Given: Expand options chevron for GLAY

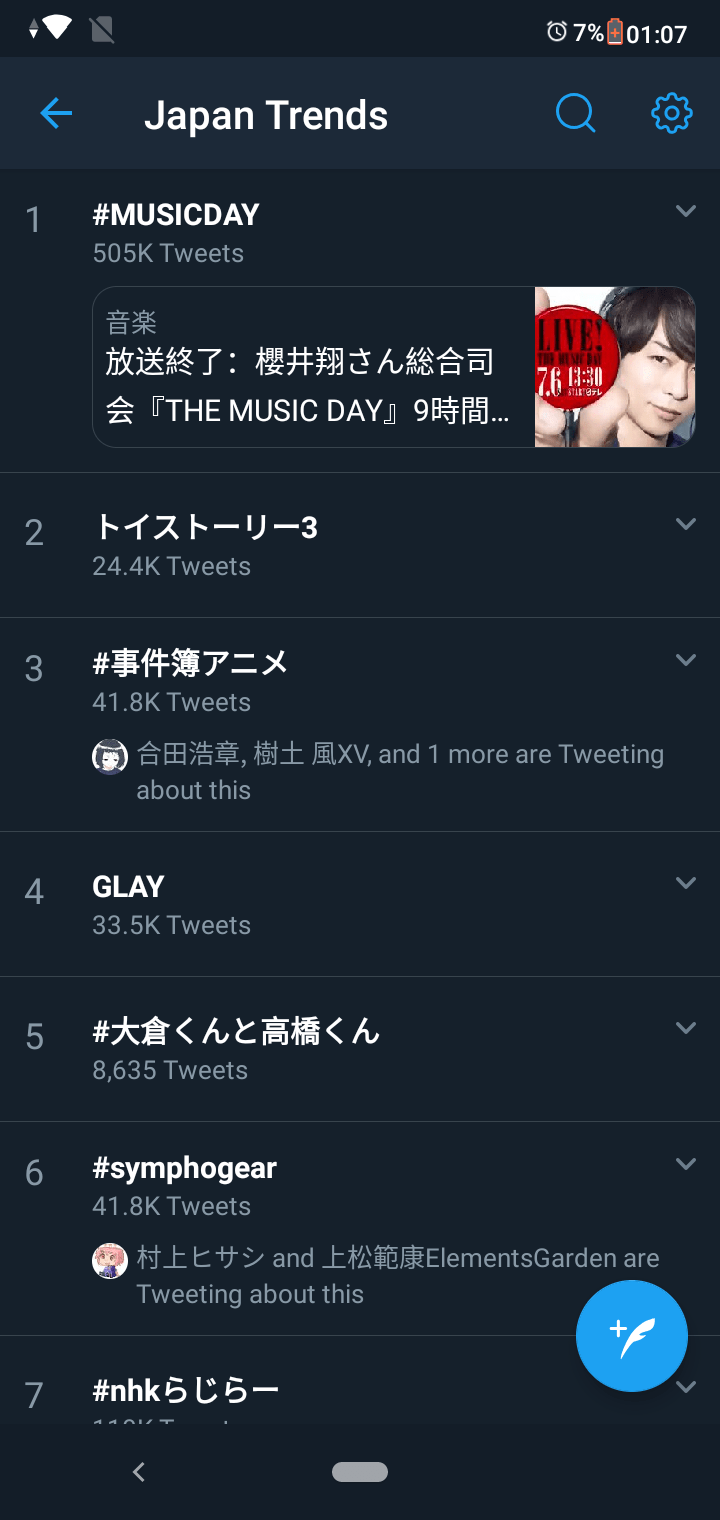Looking at the screenshot, I should [x=685, y=883].
